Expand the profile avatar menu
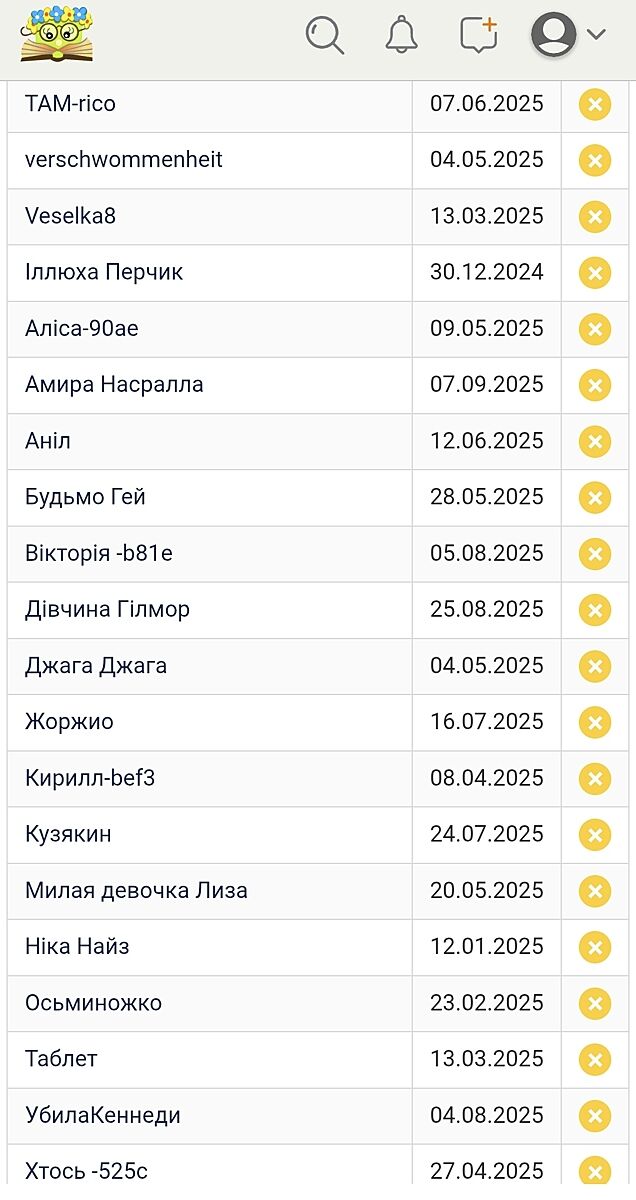This screenshot has width=636, height=1200. click(568, 35)
